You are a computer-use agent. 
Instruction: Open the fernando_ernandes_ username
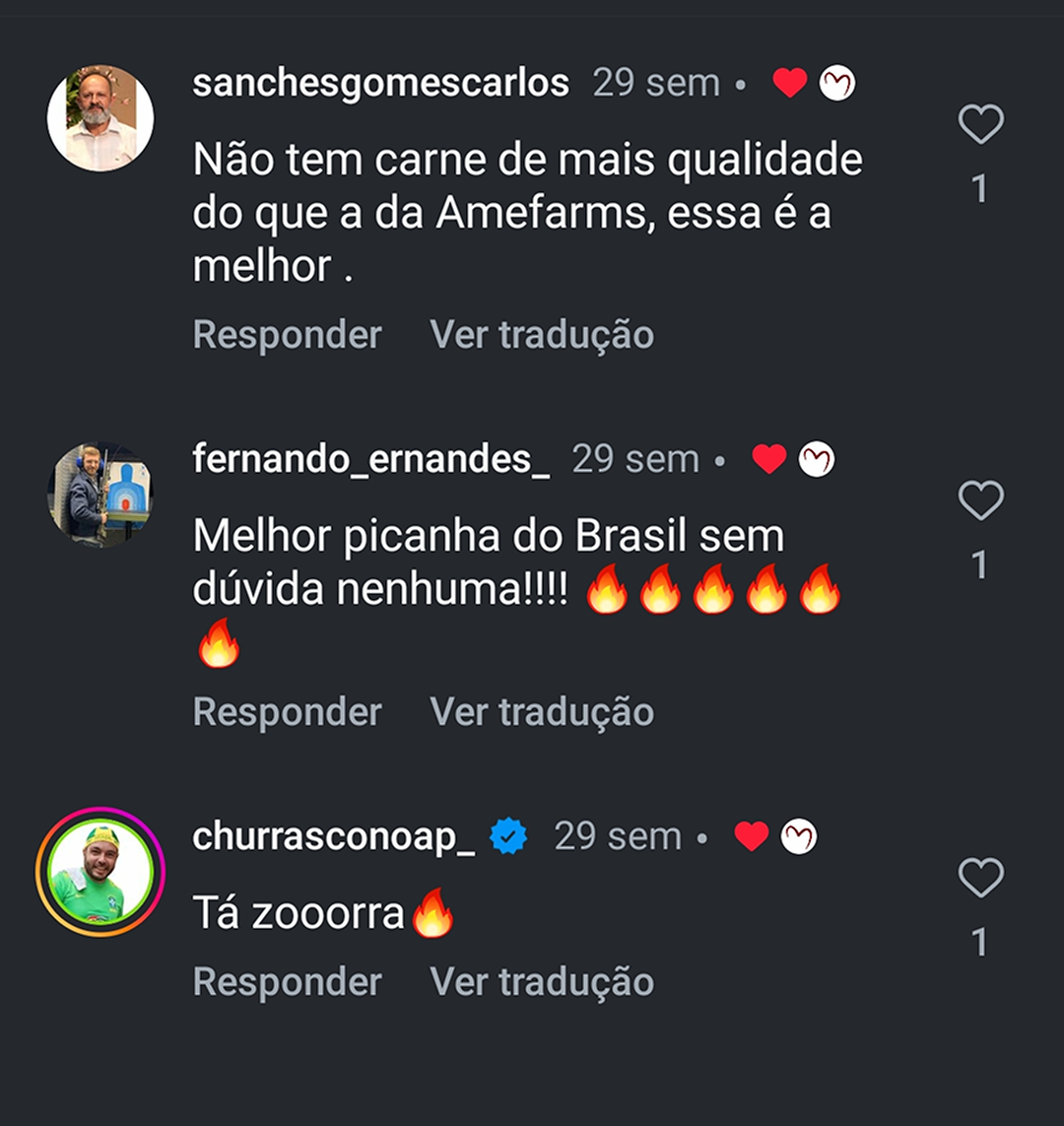point(370,459)
